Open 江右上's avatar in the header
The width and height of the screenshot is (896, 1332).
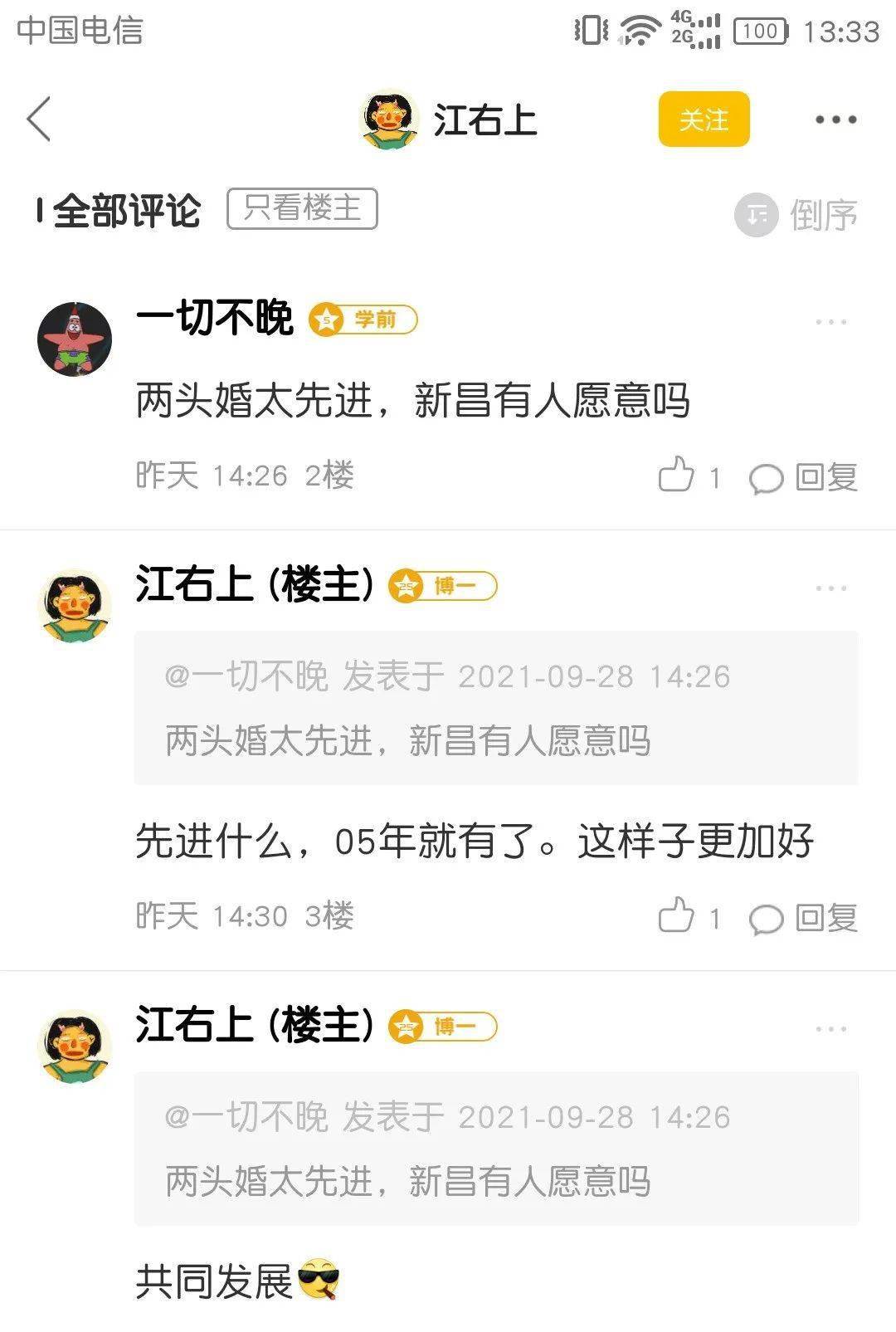[389, 120]
